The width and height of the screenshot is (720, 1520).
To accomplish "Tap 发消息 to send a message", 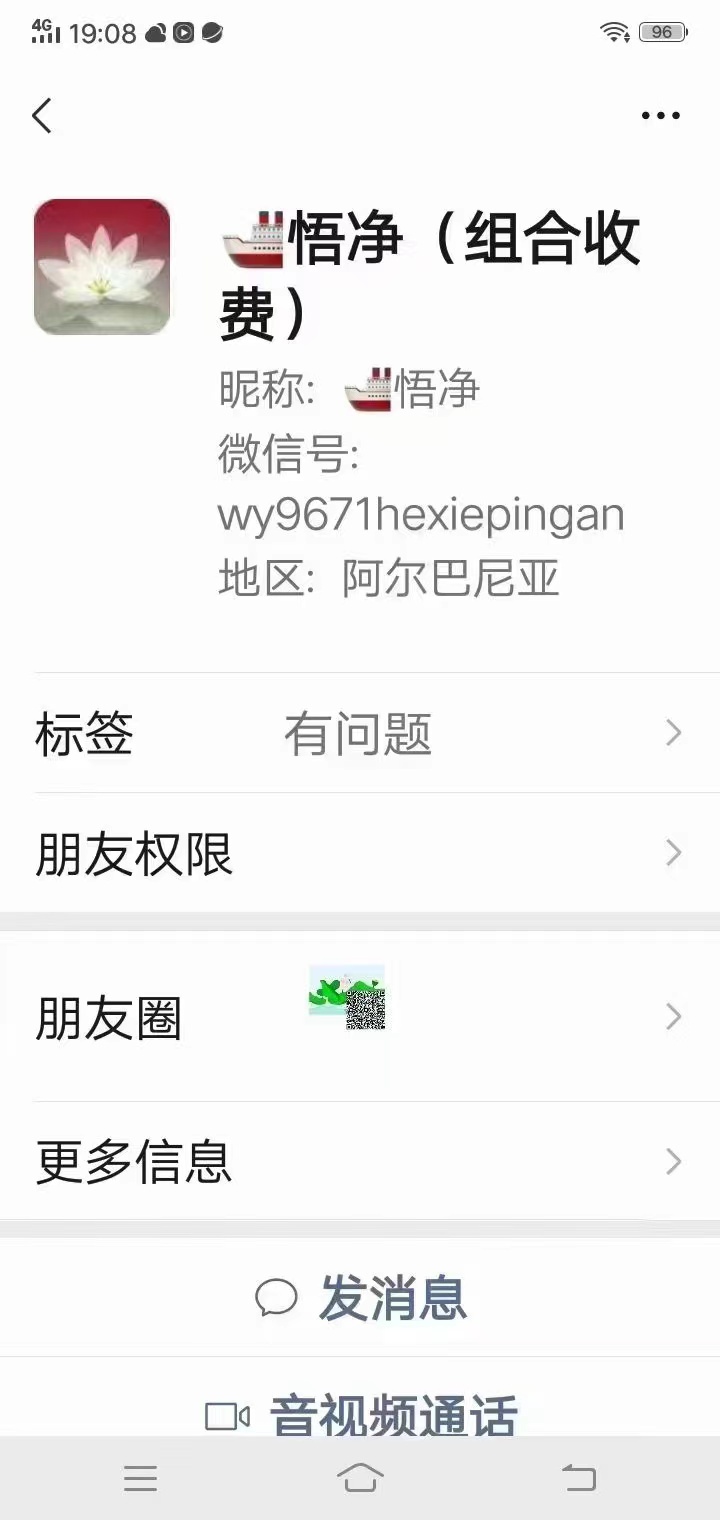I will [362, 1298].
